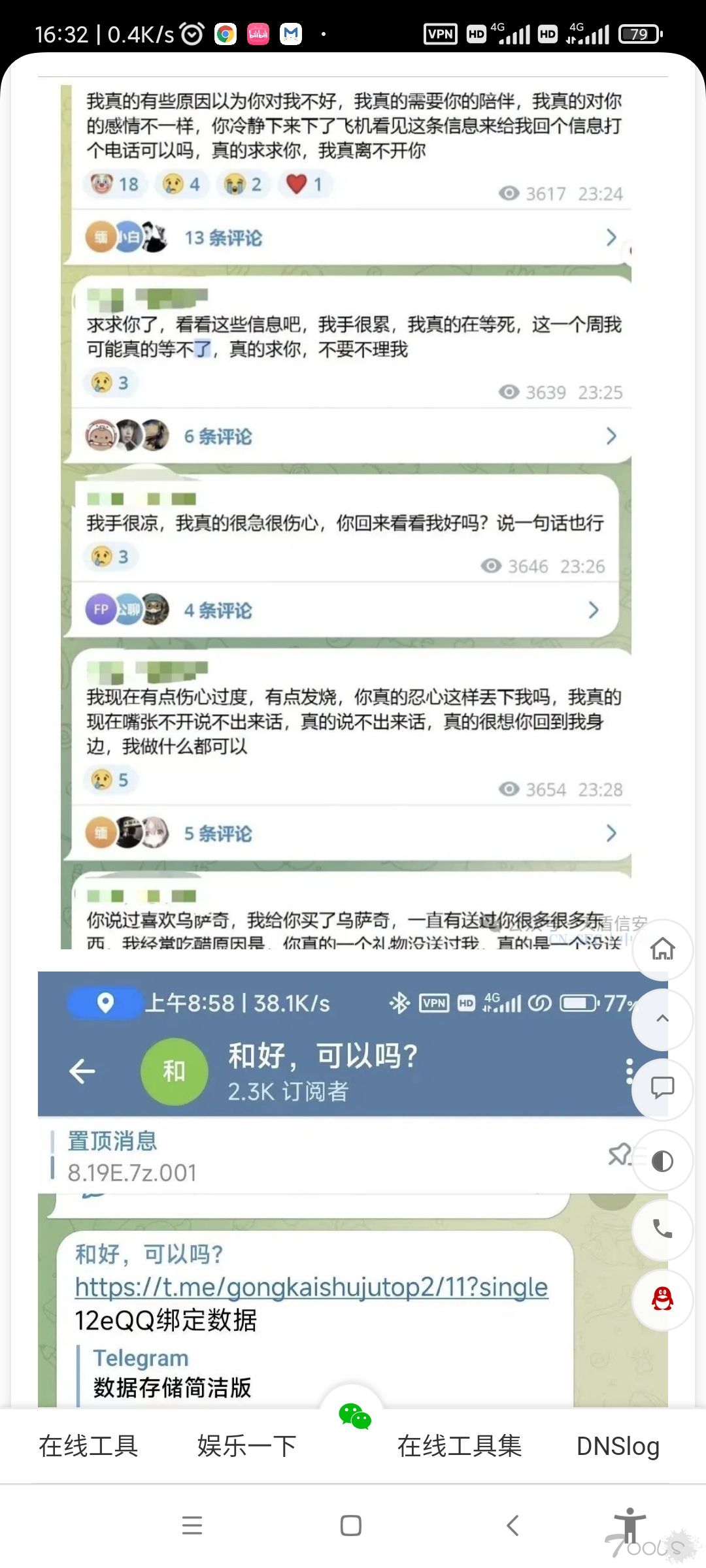Viewport: 706px width, 1568px height.
Task: Go back using the system back button
Action: click(x=513, y=1526)
